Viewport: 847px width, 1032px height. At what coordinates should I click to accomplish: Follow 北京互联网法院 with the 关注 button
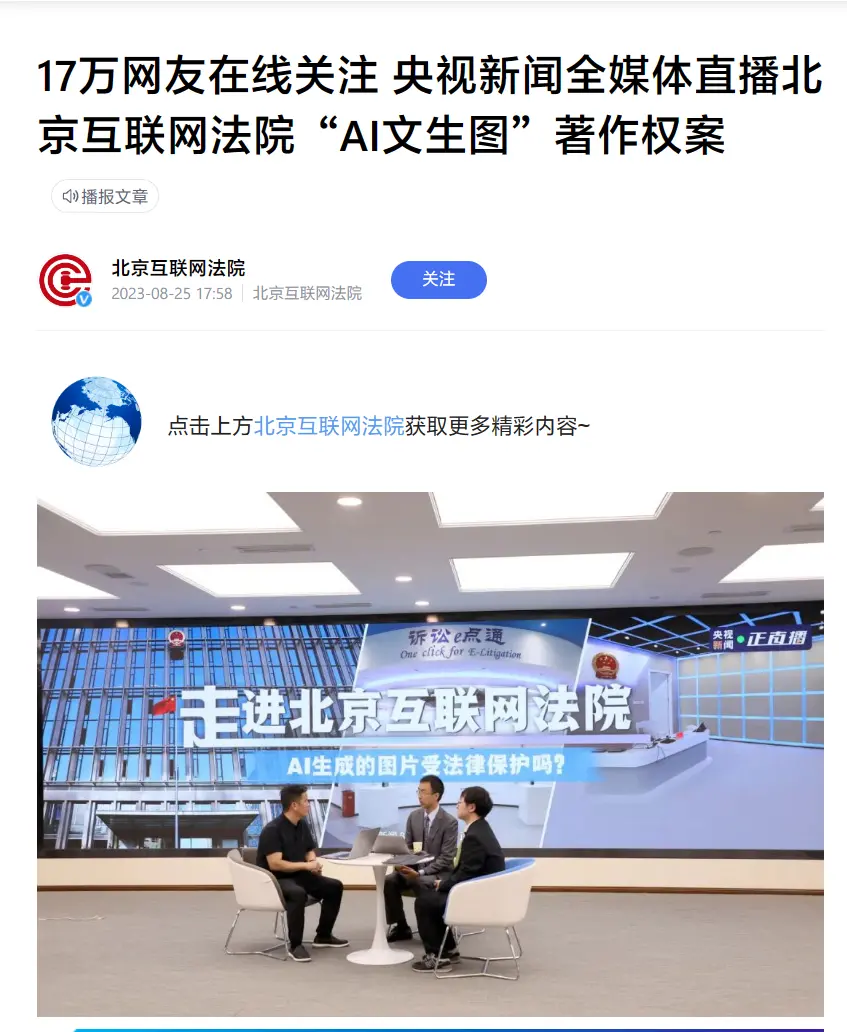click(438, 280)
